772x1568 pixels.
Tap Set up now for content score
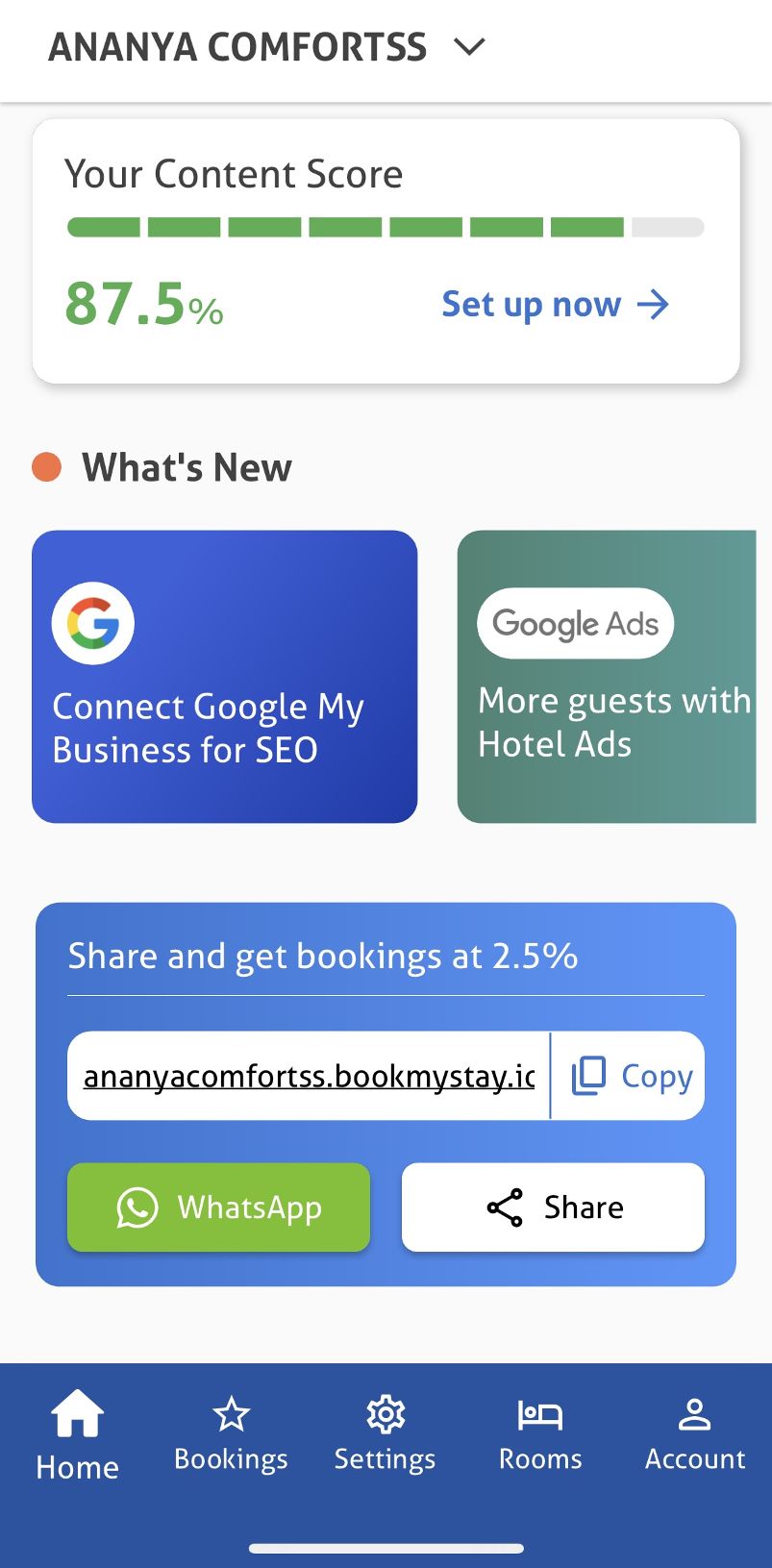[555, 305]
